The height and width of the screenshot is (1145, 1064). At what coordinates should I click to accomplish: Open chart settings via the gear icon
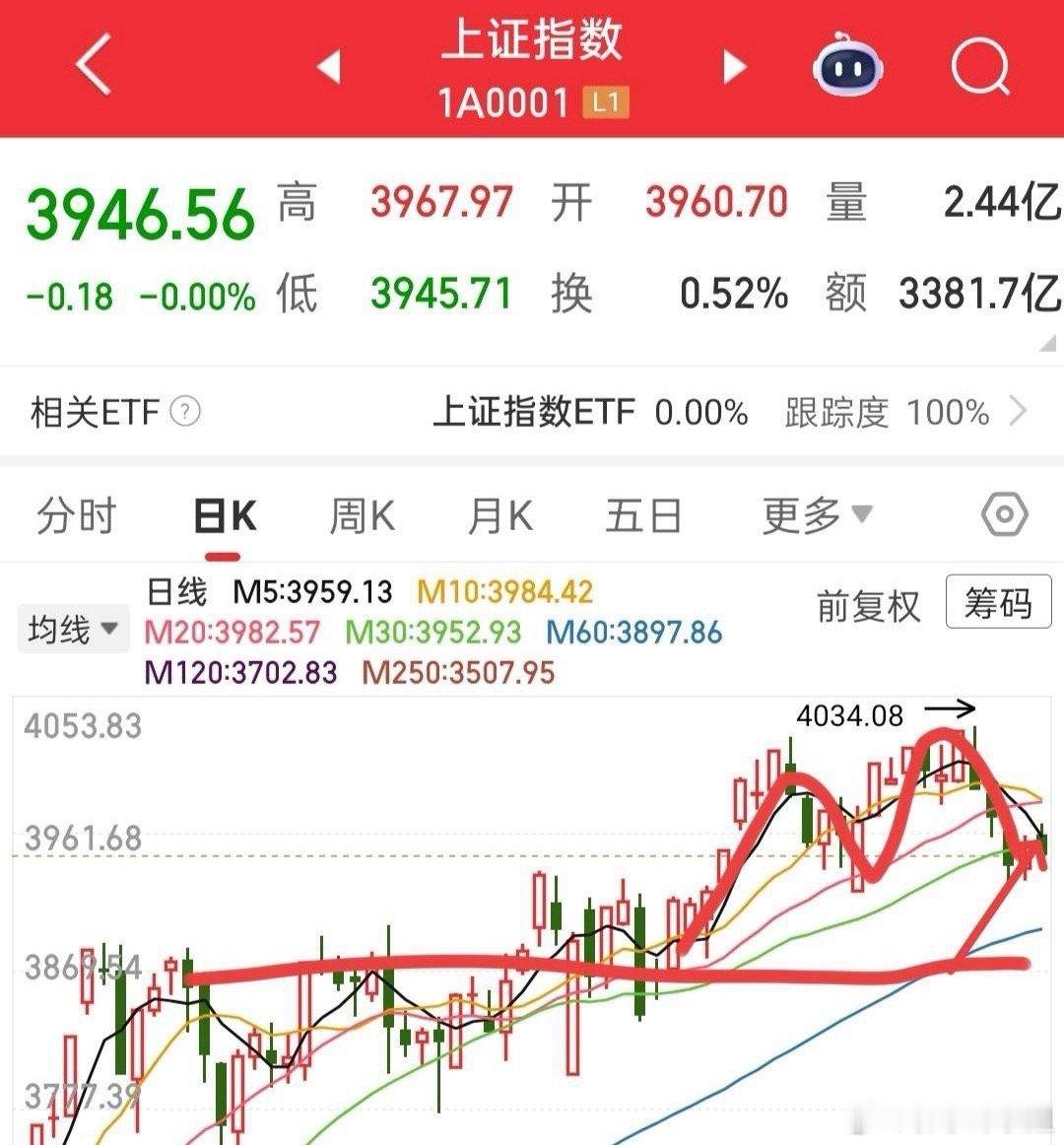click(x=1004, y=514)
